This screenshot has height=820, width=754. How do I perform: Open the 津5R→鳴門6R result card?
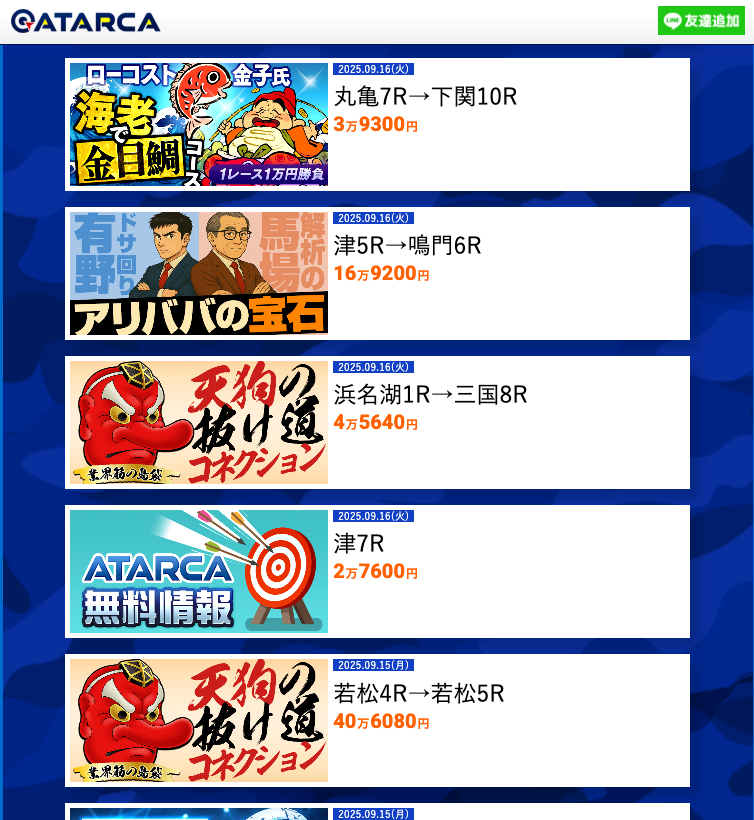tap(377, 273)
